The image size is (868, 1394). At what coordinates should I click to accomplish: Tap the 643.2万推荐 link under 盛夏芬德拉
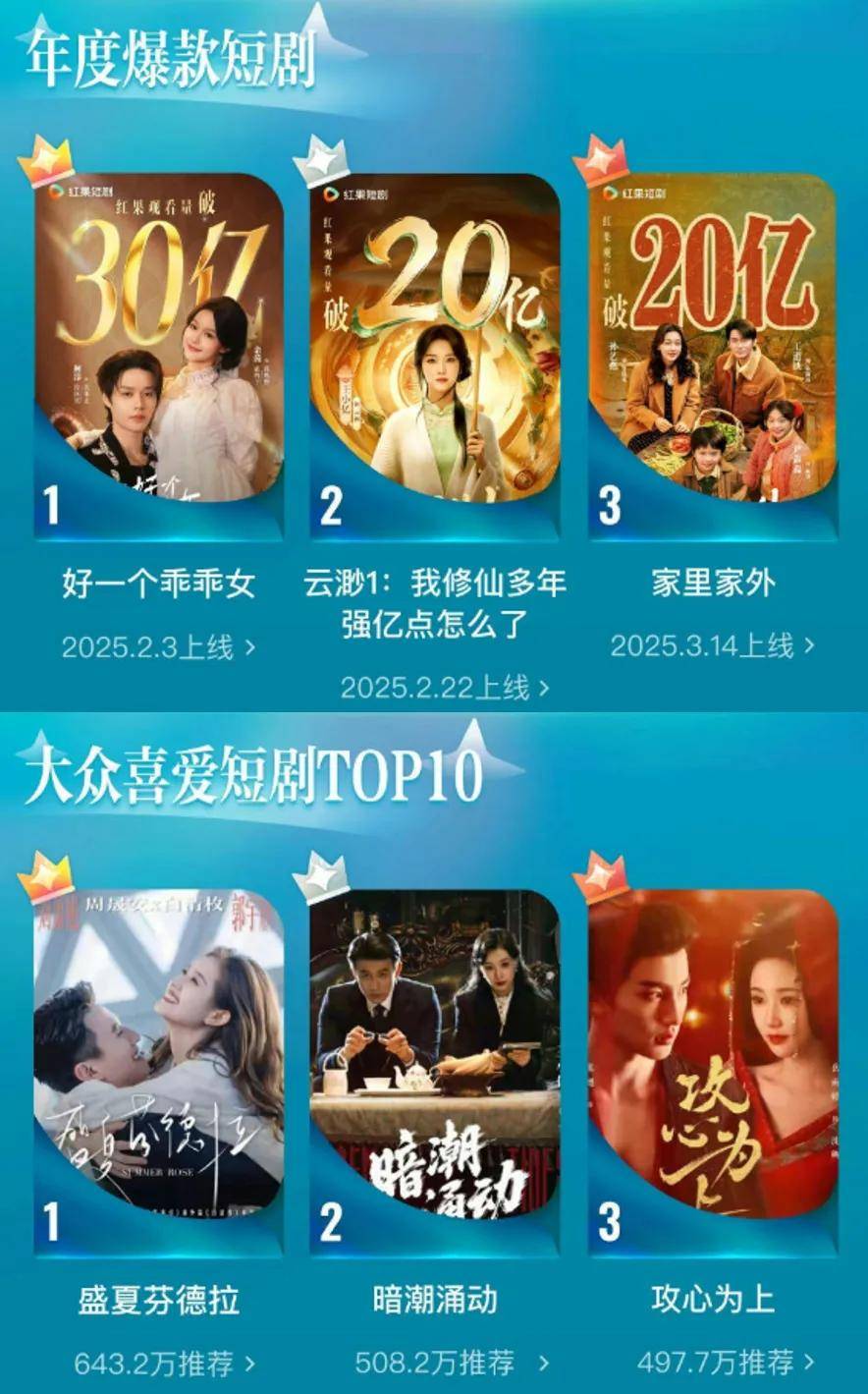pyautogui.click(x=164, y=1364)
